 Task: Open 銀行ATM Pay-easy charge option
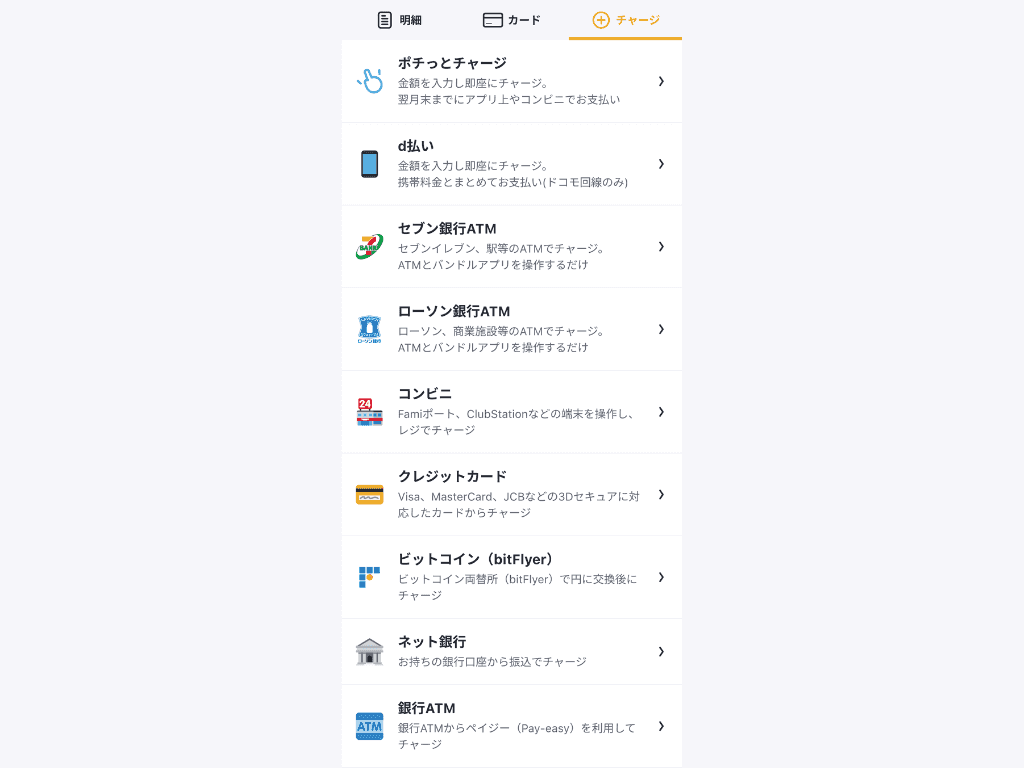click(511, 726)
